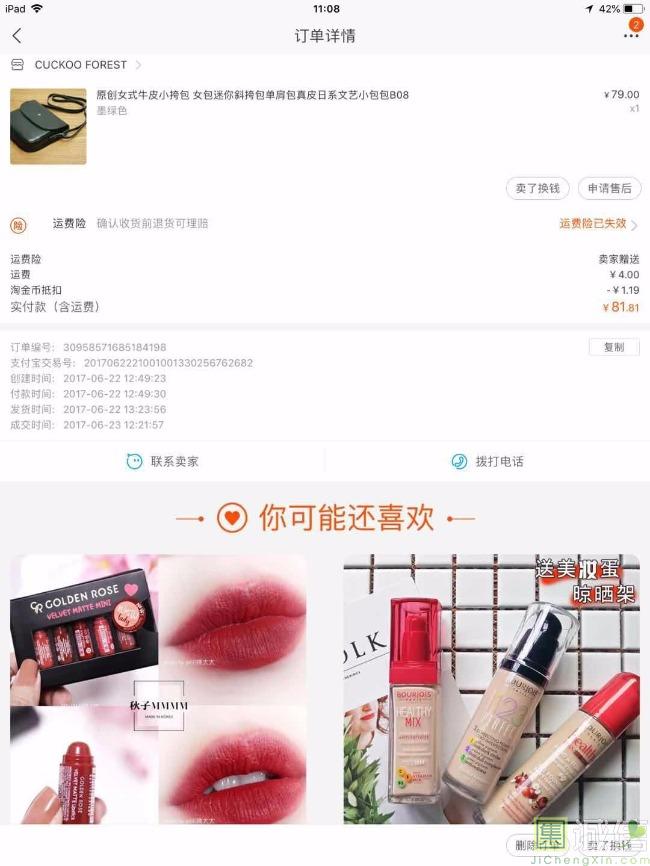The image size is (650, 866).
Task: Open the three-dot overflow menu
Action: pyautogui.click(x=630, y=36)
